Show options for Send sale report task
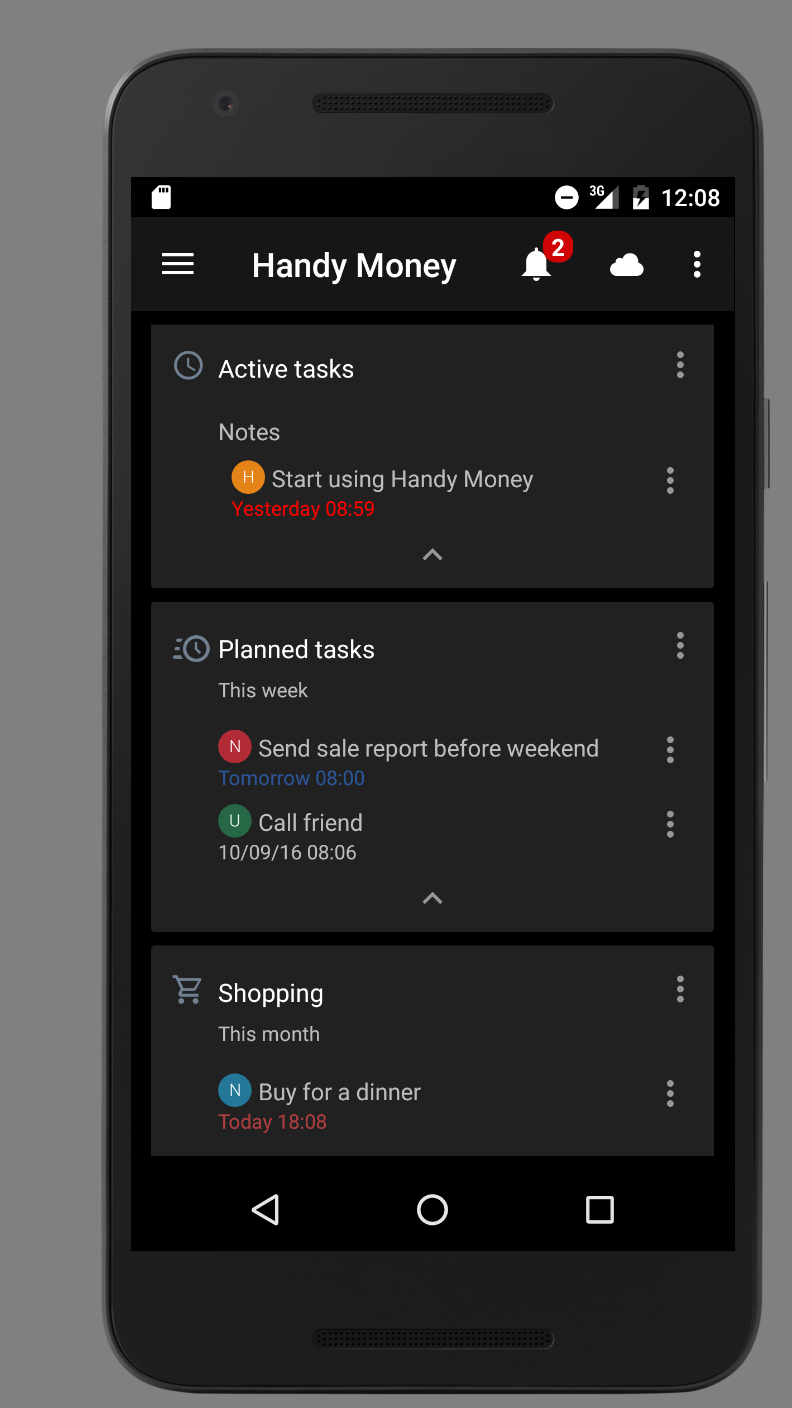 [x=670, y=749]
